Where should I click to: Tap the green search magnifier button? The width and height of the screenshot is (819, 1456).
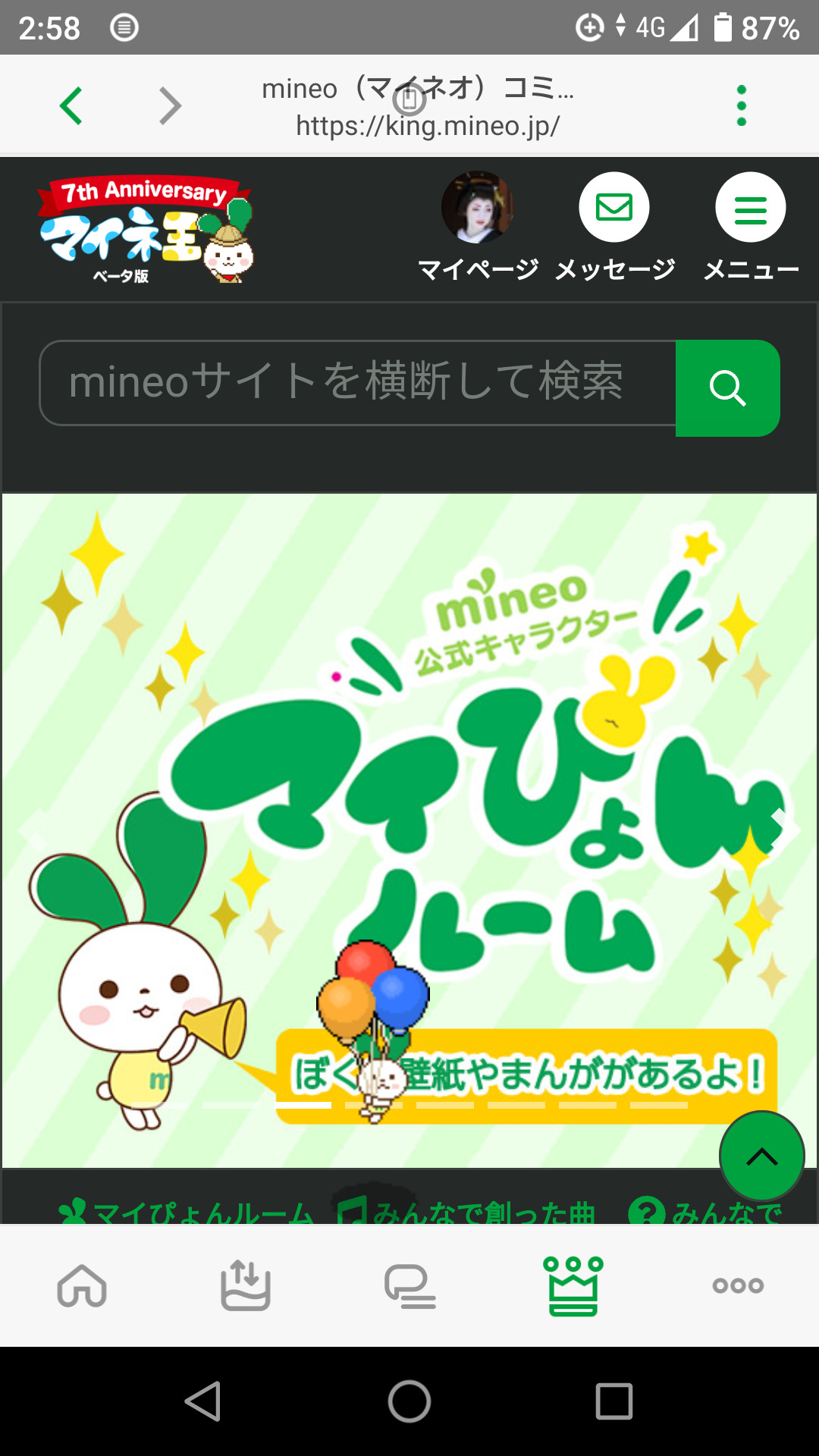[727, 388]
